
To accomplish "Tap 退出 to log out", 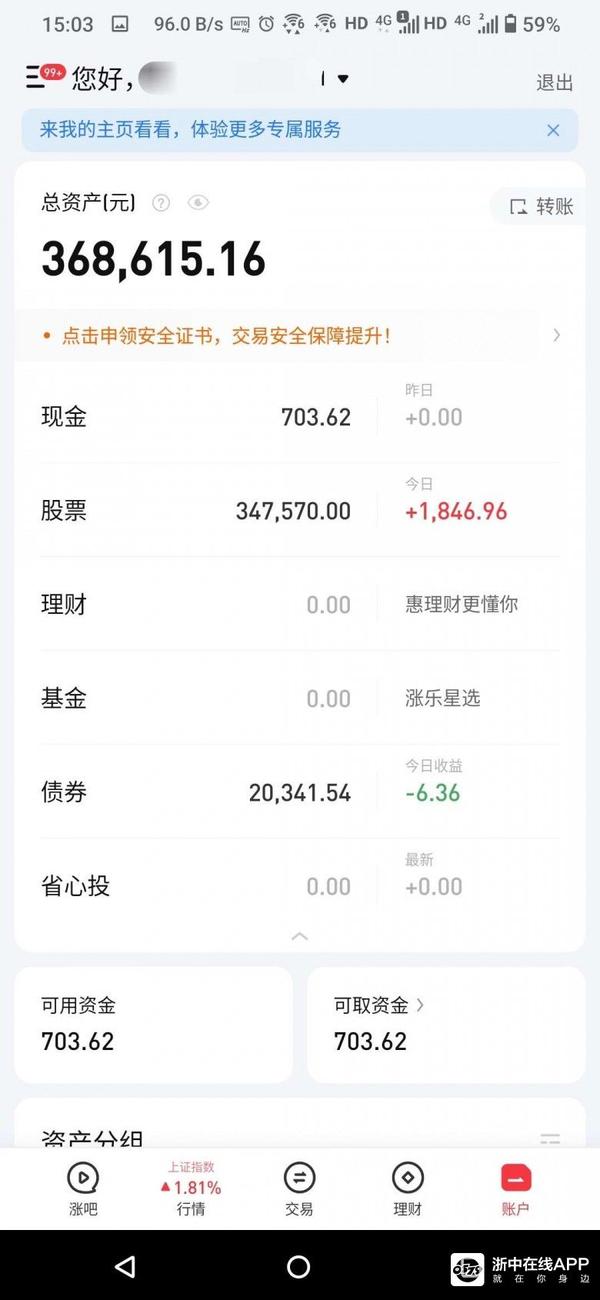I will pos(555,82).
